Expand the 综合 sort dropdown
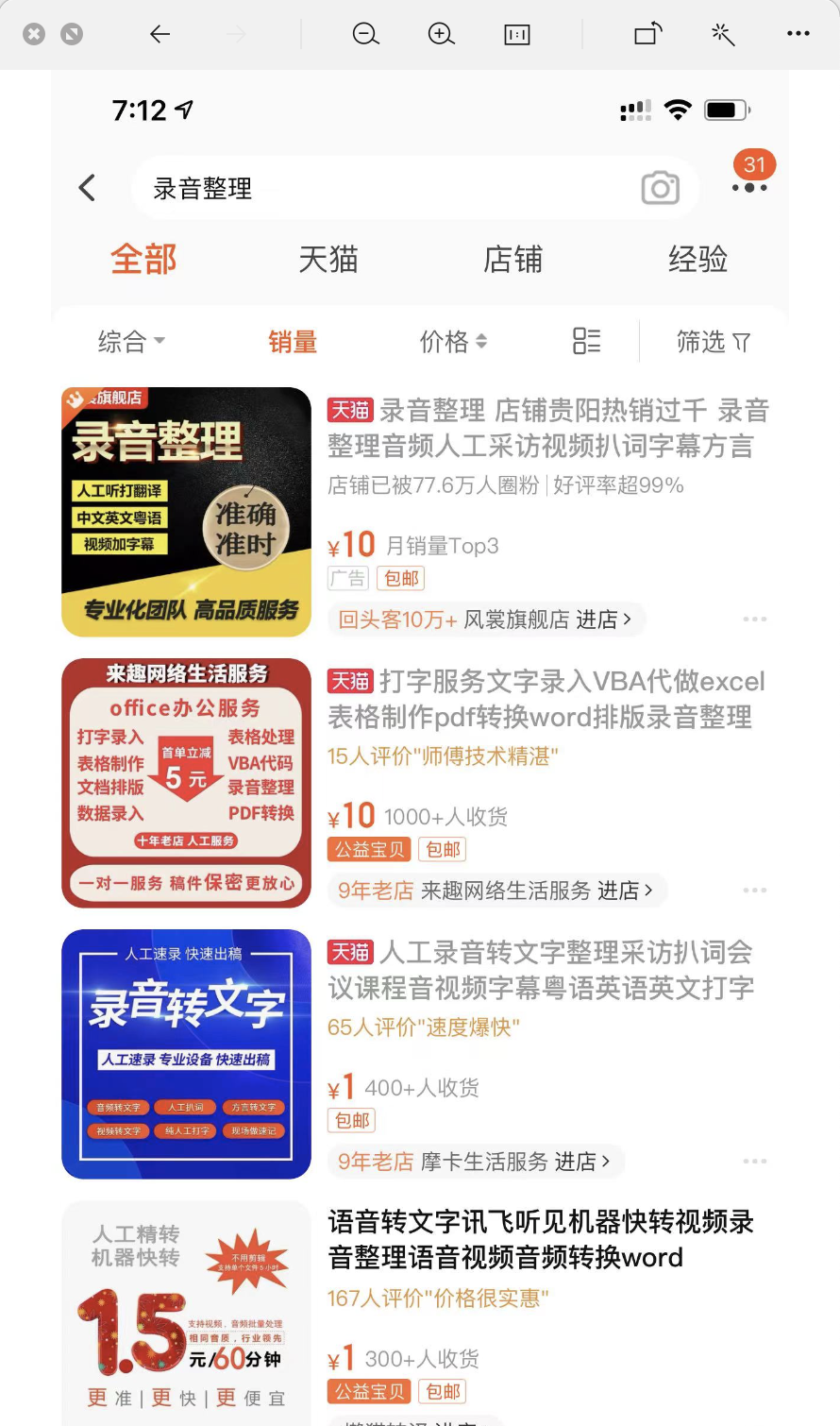840x1426 pixels. coord(130,341)
